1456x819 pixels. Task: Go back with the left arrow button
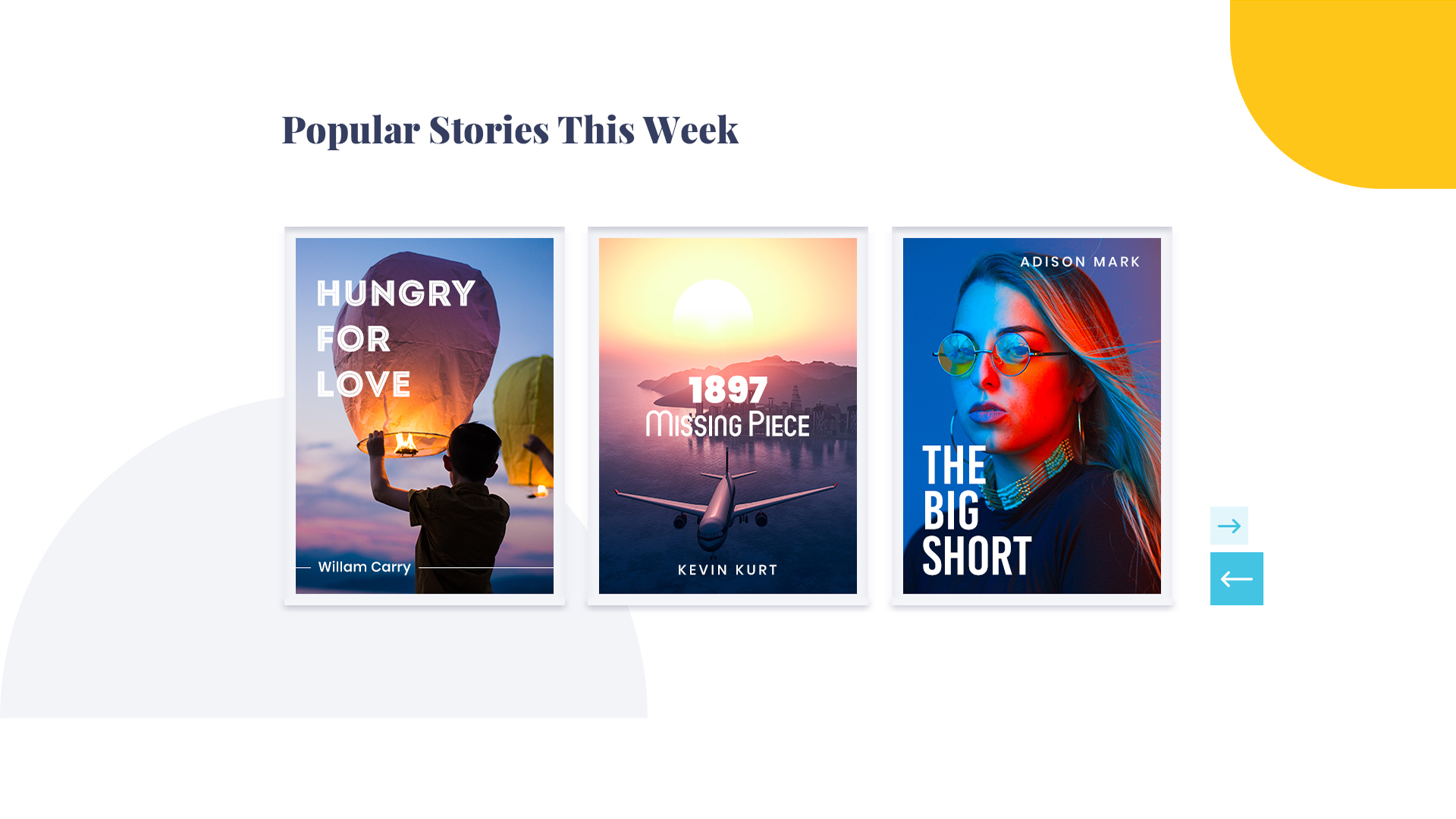[1236, 579]
